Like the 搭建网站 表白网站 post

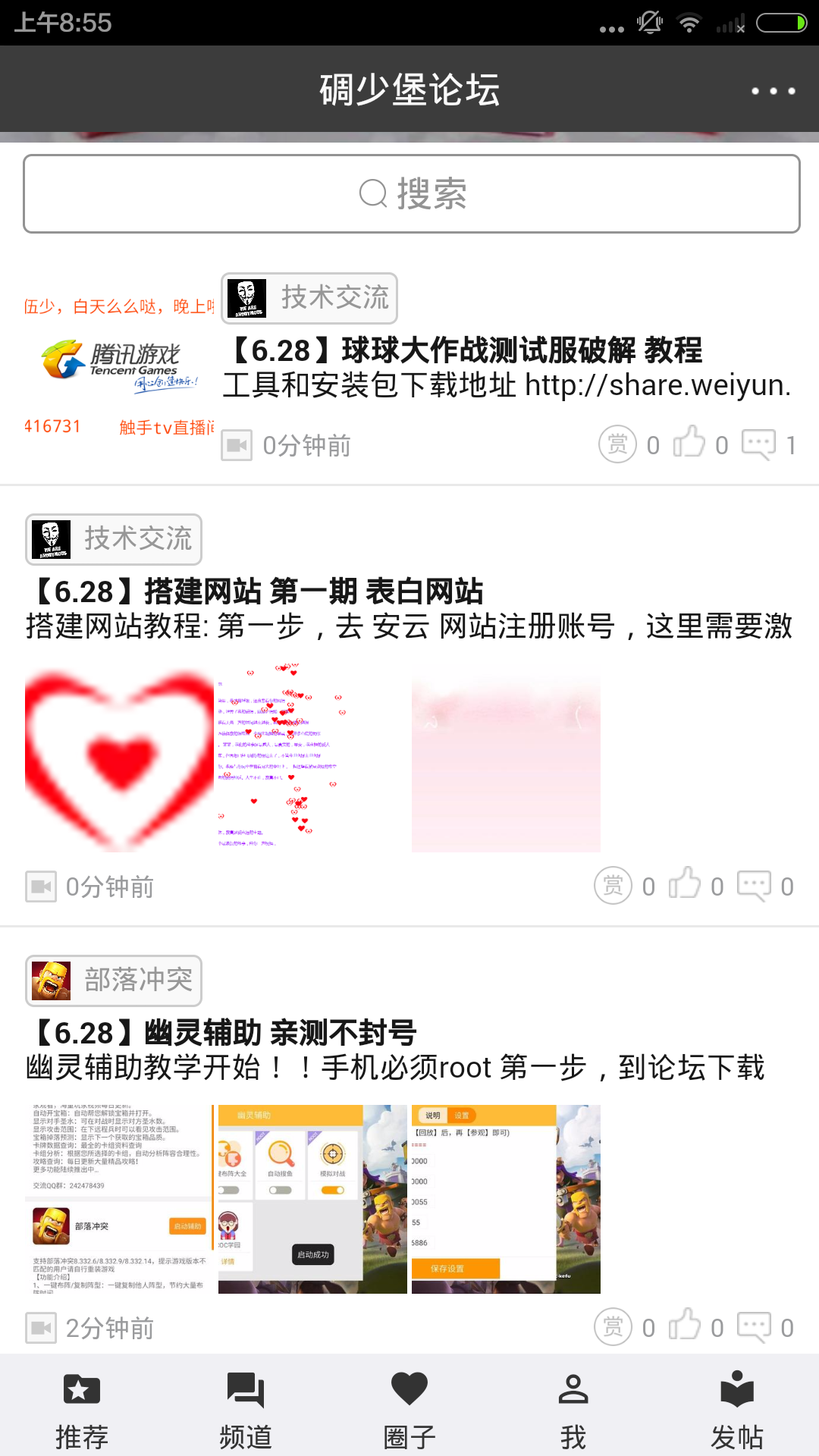685,884
